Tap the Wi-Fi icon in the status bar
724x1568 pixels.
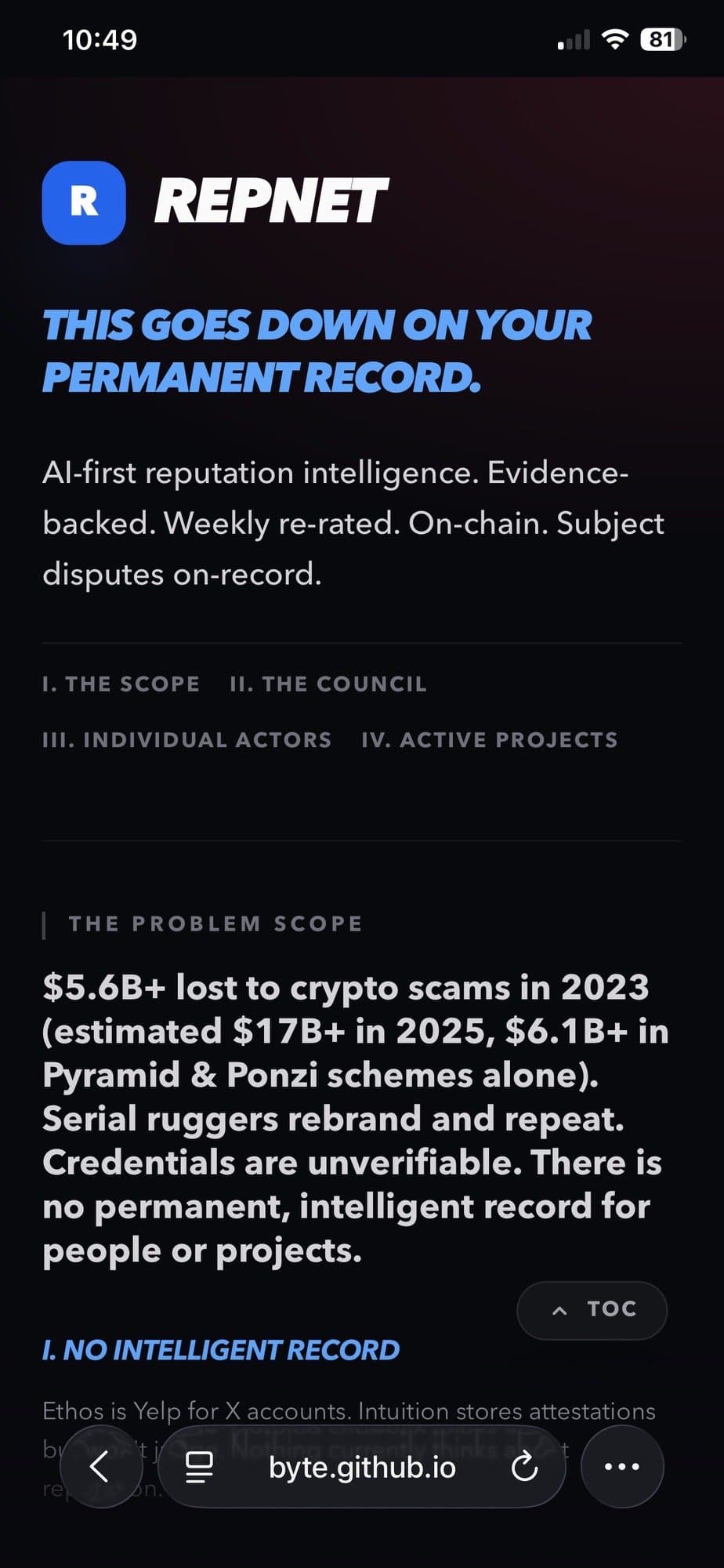[616, 38]
